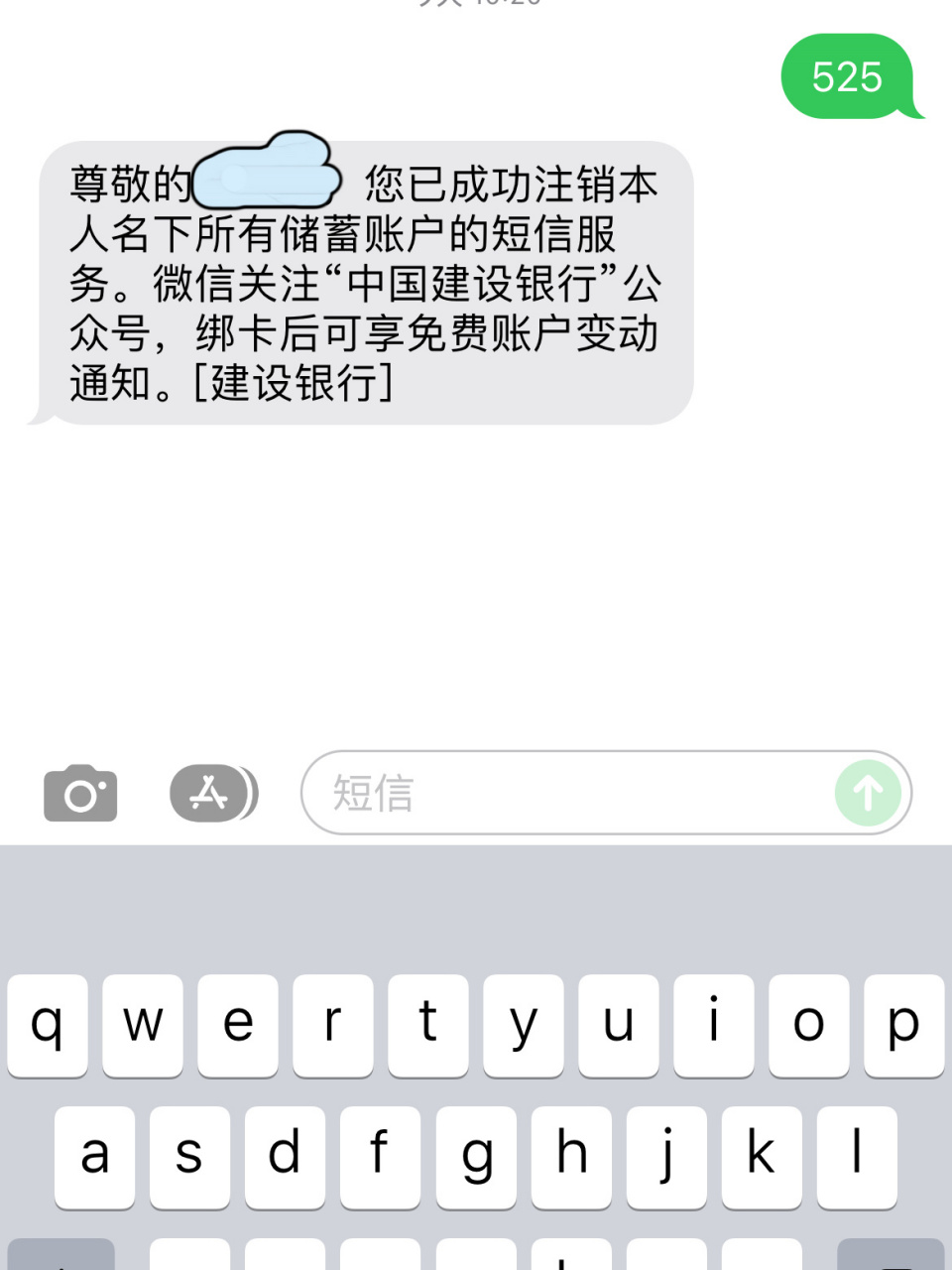Open the App Store apps icon
Image resolution: width=952 pixels, height=1270 pixels.
click(x=211, y=792)
